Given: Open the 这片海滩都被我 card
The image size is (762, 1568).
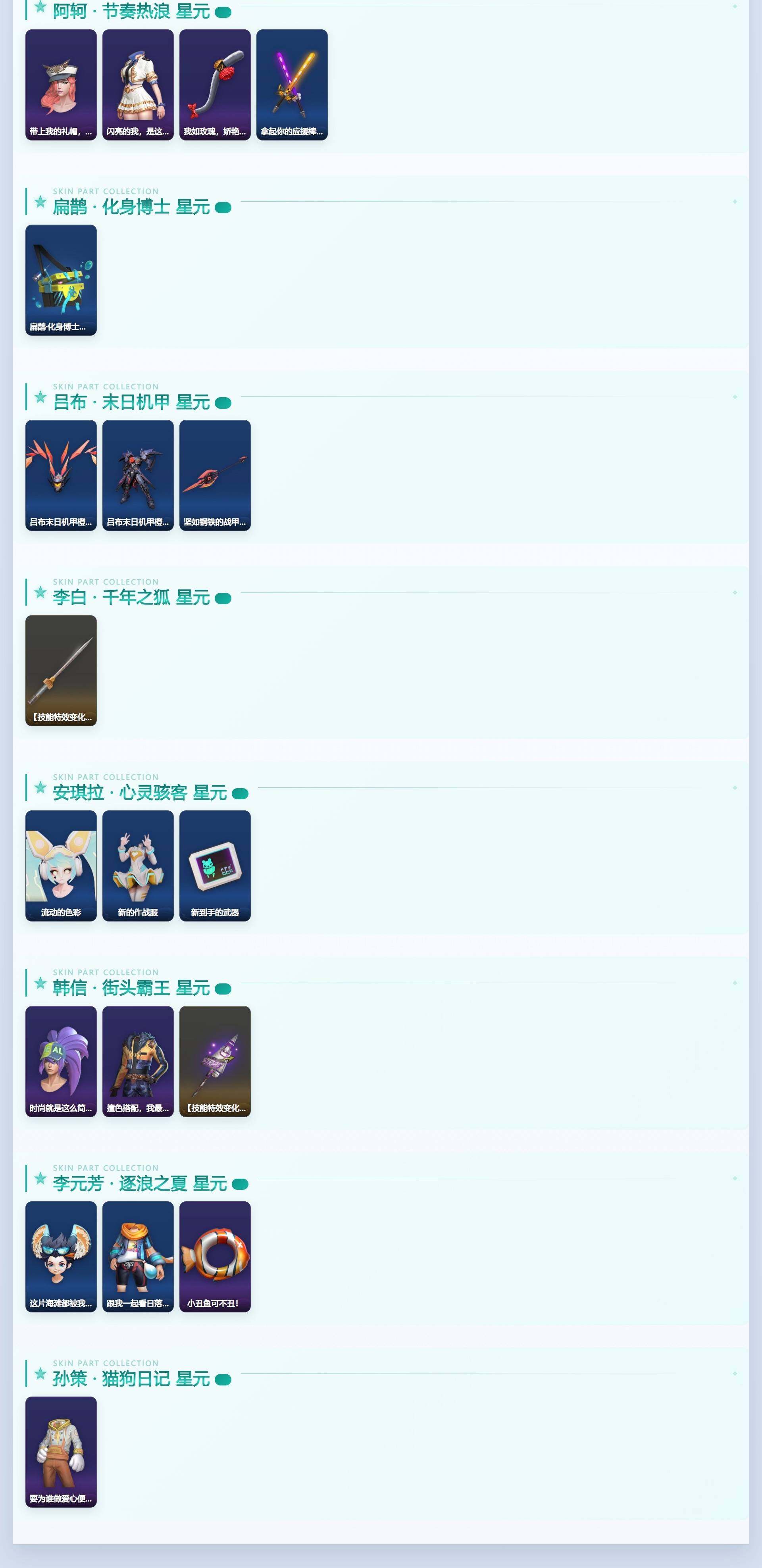Looking at the screenshot, I should coord(61,1257).
